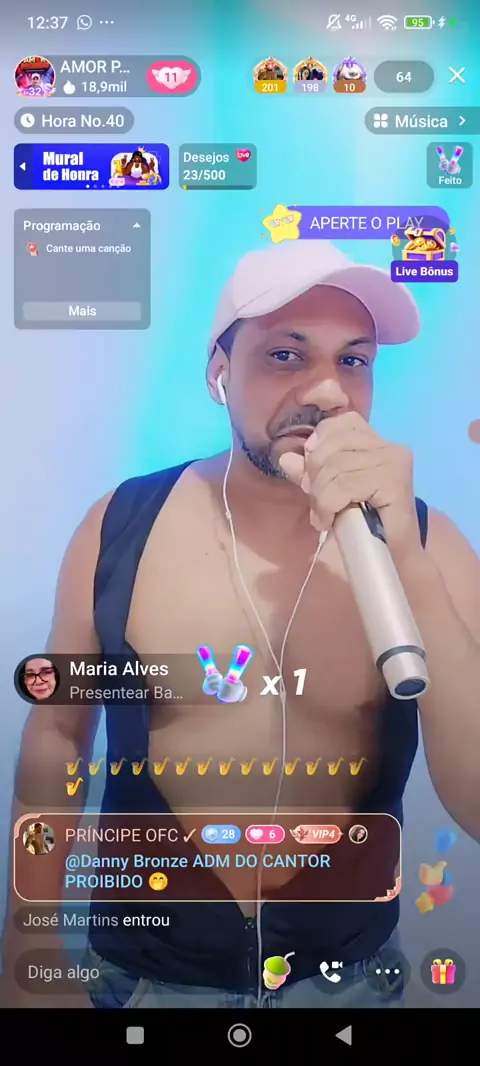Start a video call request
The width and height of the screenshot is (480, 1066).
pos(331,972)
